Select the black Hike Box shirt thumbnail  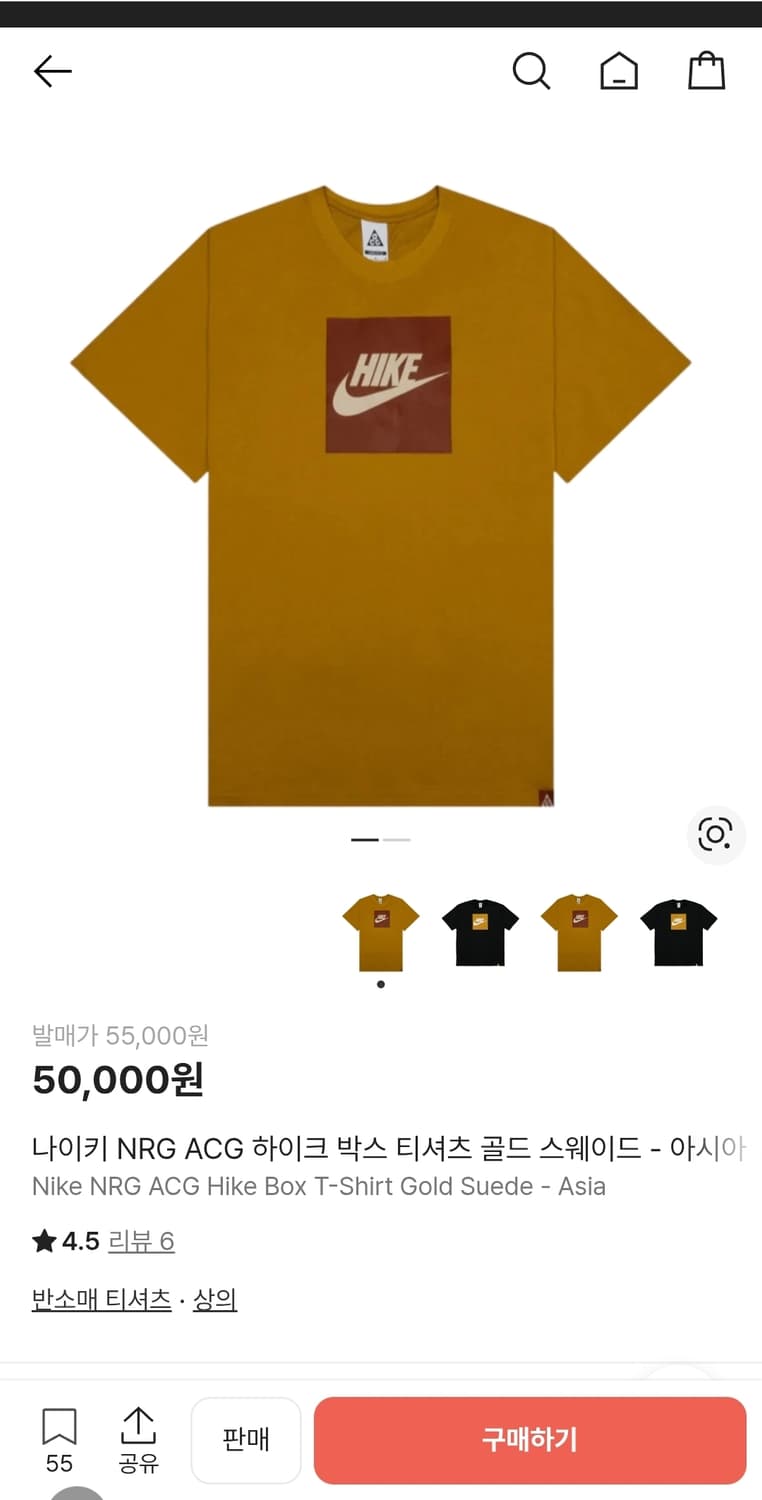[x=479, y=929]
